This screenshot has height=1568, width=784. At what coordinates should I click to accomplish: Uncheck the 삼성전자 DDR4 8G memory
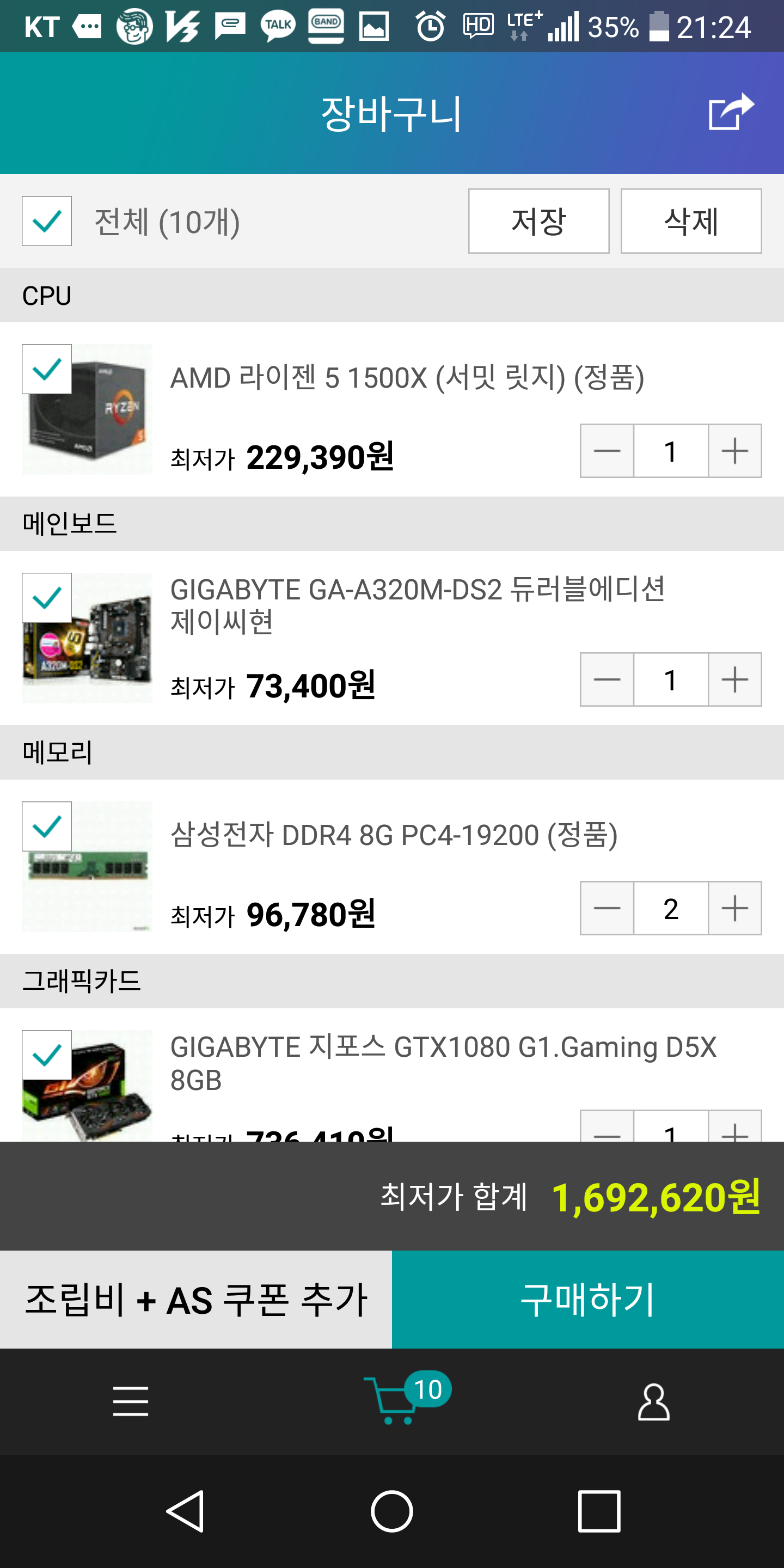[x=47, y=826]
